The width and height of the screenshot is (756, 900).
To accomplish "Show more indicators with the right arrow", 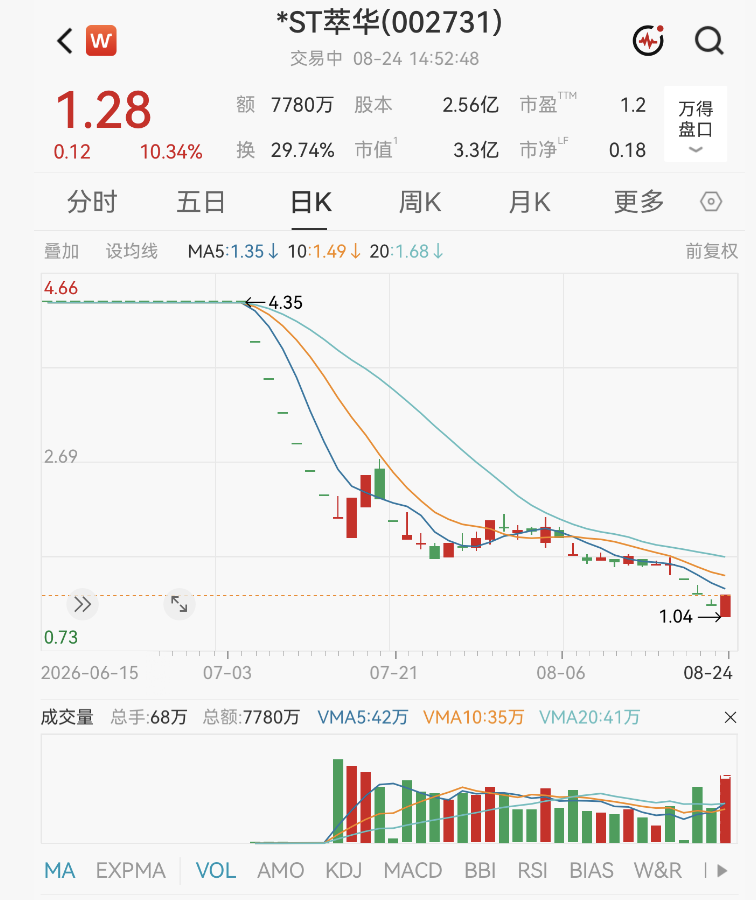I will coord(722,871).
